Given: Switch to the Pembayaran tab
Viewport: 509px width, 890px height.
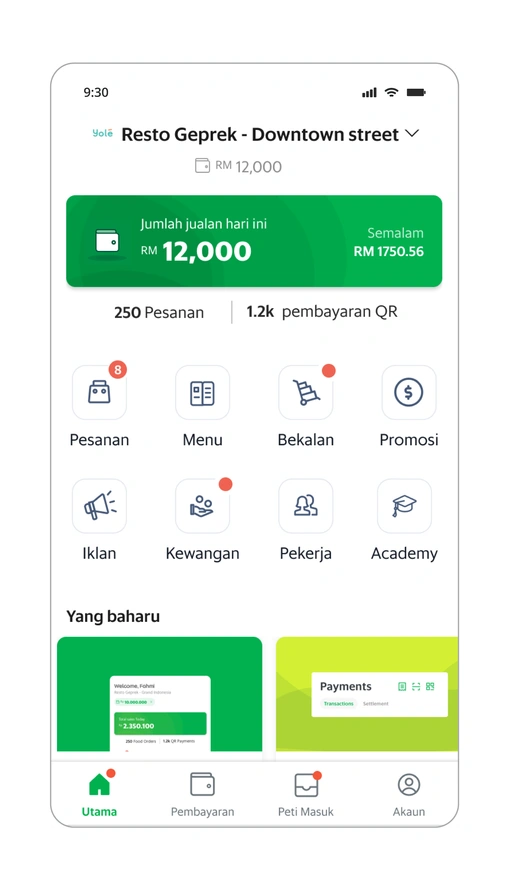Looking at the screenshot, I should [203, 795].
